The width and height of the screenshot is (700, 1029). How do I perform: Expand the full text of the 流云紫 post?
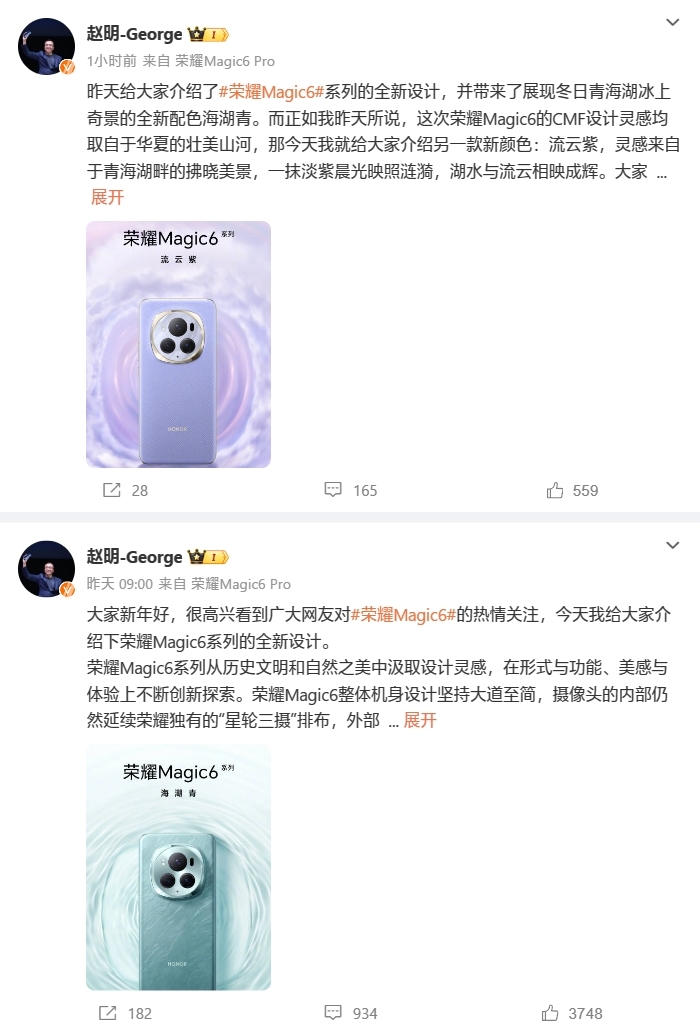(107, 197)
